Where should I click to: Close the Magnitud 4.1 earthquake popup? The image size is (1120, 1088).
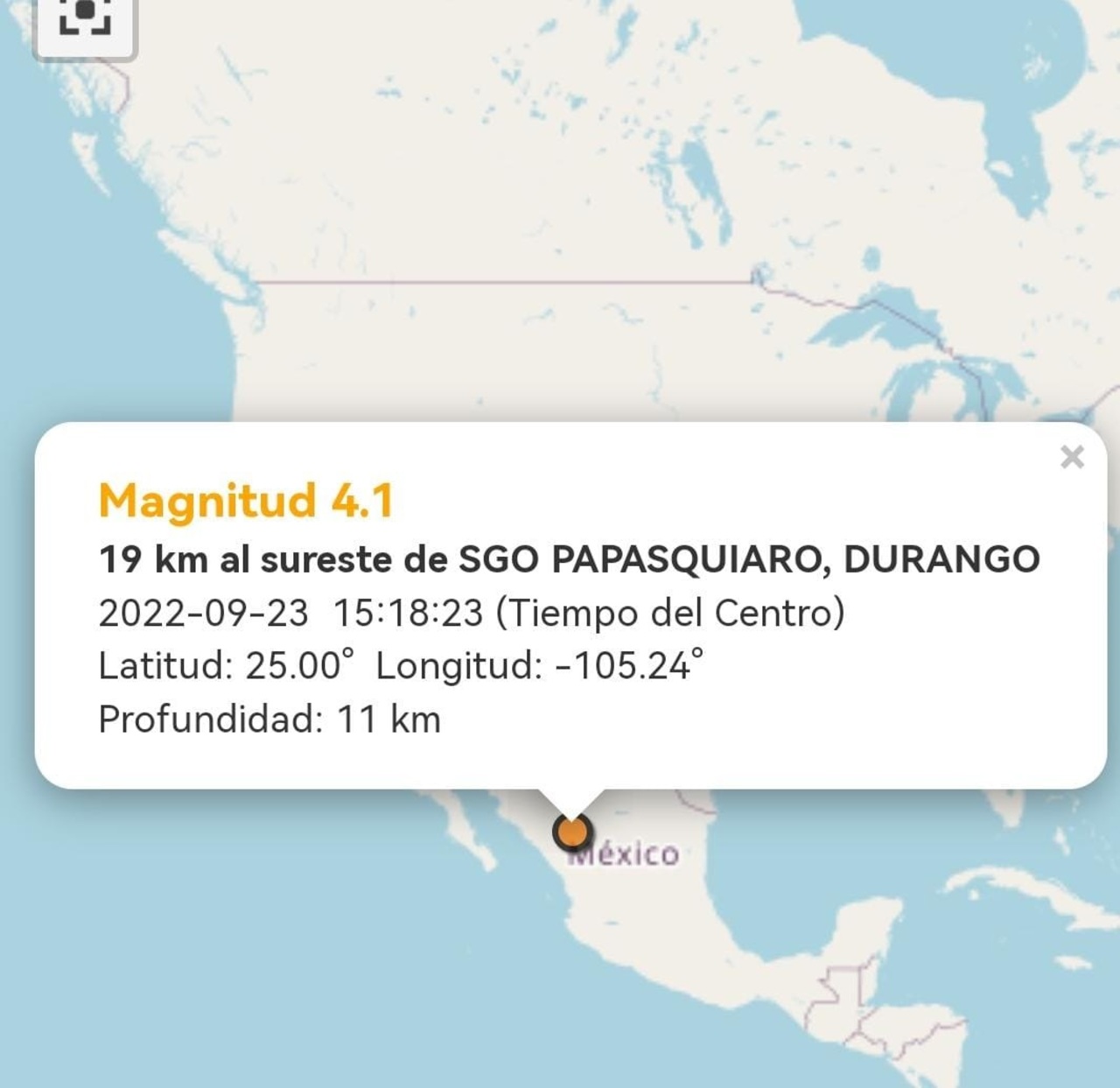coord(1071,457)
